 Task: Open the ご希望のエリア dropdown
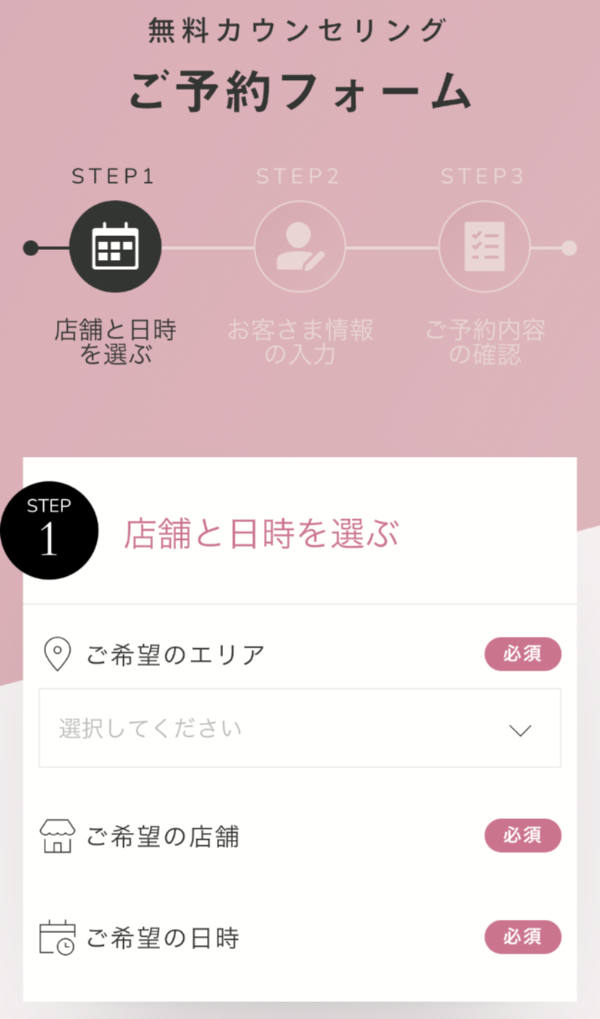pos(299,728)
